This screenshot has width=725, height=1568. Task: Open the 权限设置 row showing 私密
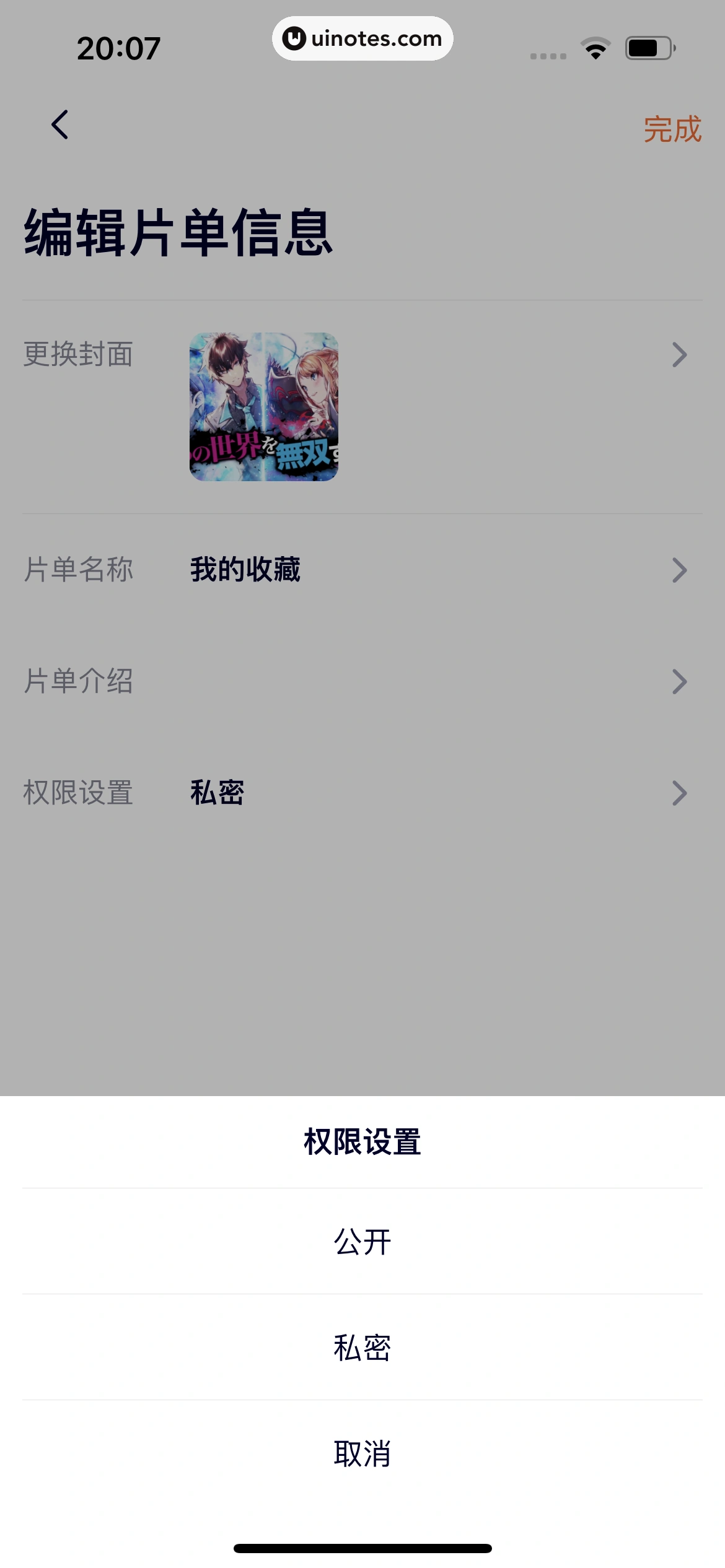362,793
